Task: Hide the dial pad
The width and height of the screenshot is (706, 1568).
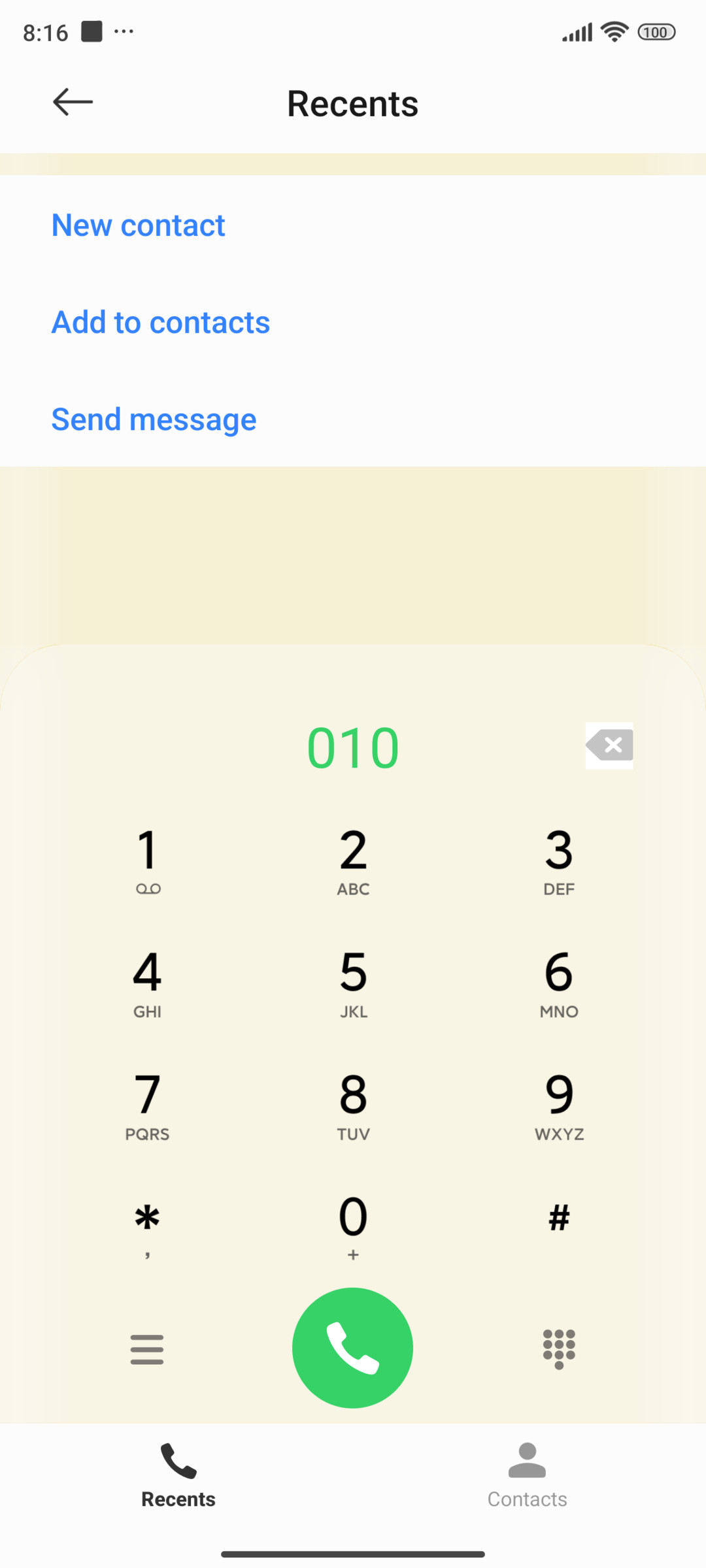Action: [559, 1349]
